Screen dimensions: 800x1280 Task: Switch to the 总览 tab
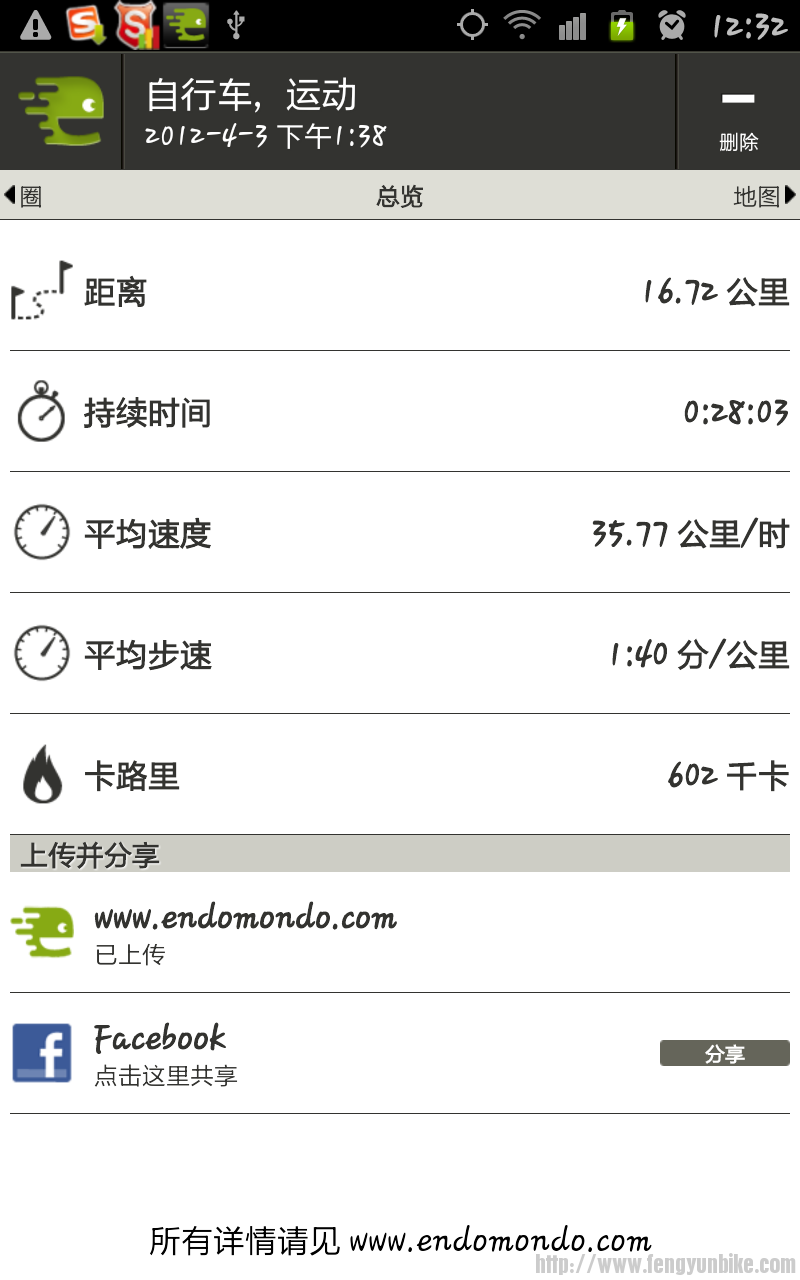click(400, 196)
